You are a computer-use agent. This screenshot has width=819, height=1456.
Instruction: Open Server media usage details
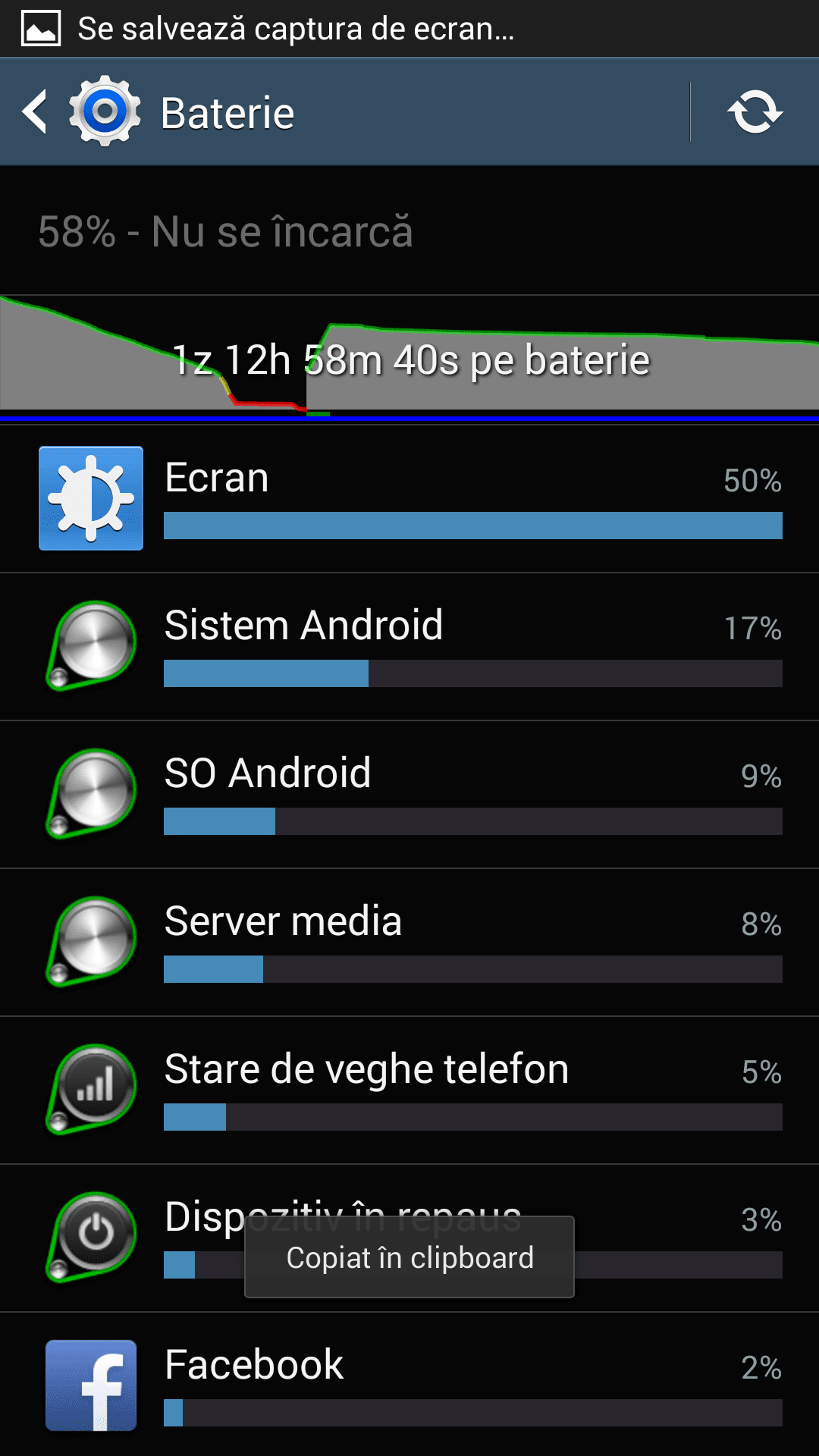pyautogui.click(x=409, y=943)
